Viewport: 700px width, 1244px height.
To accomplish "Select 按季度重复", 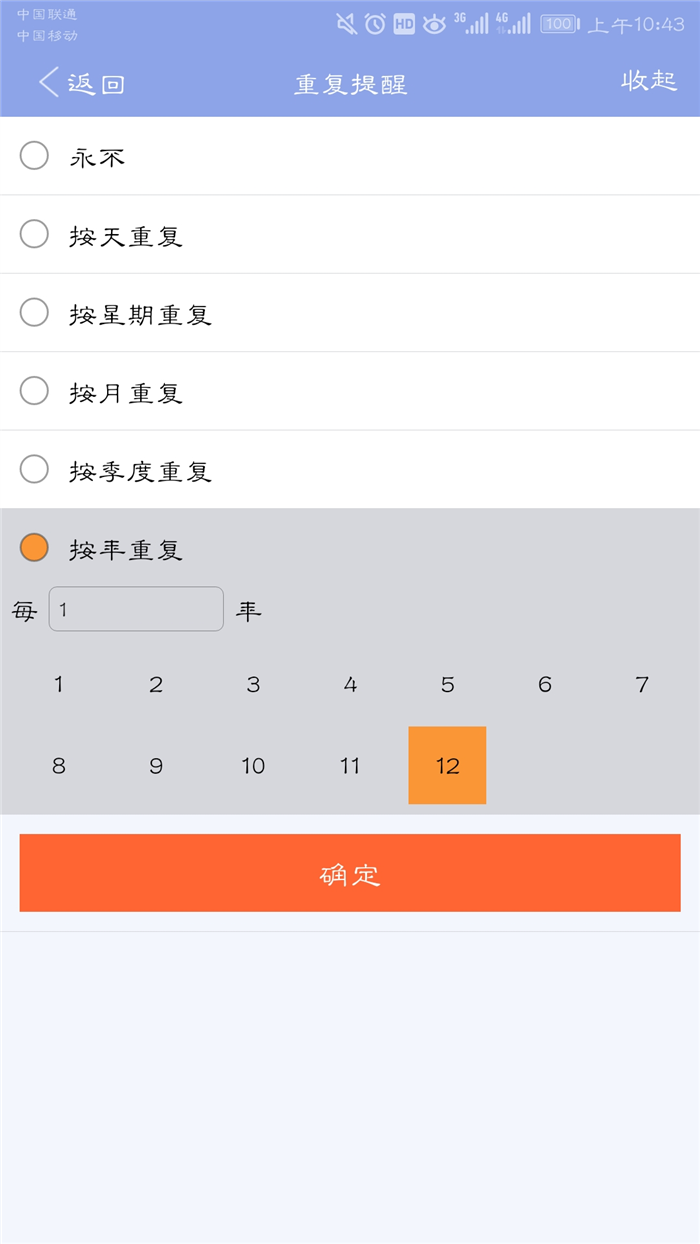I will point(350,470).
